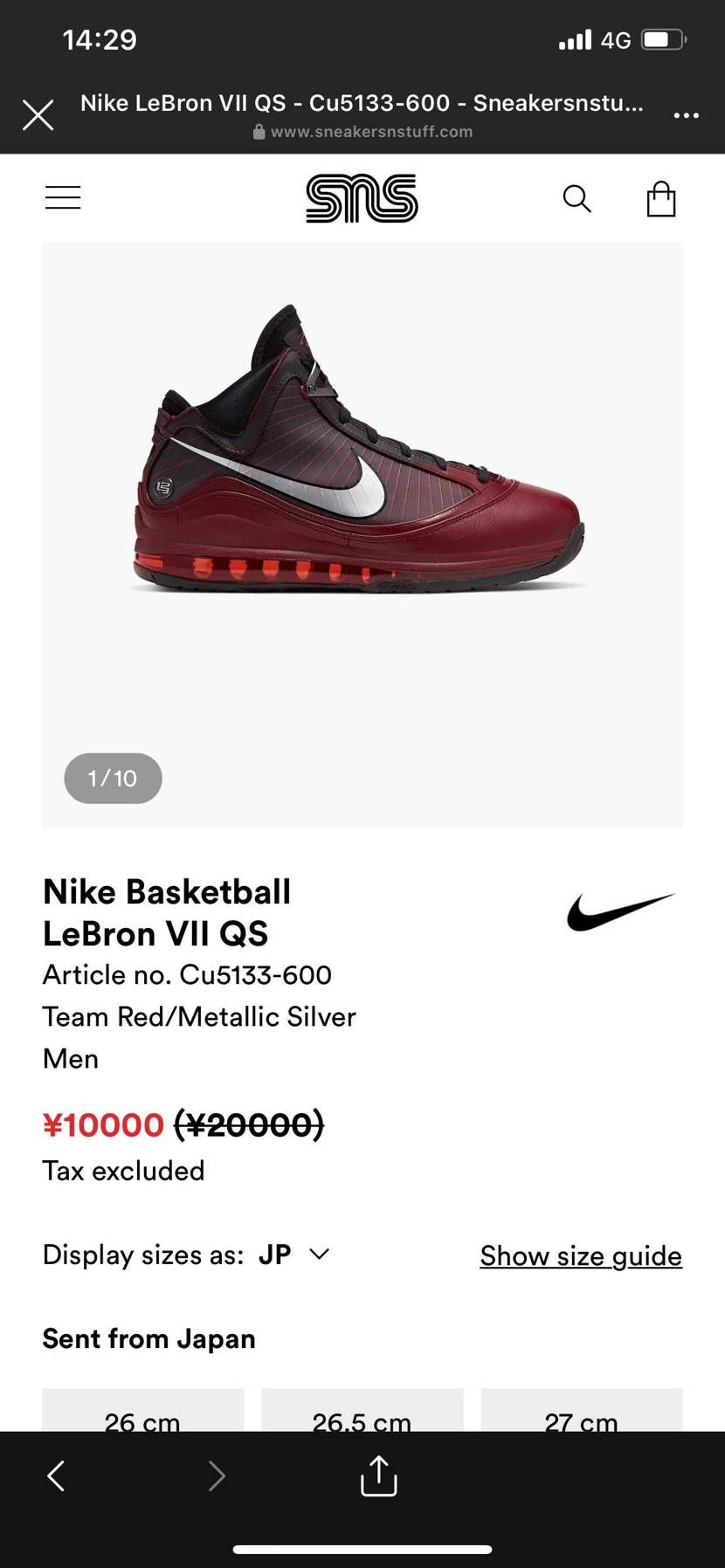The height and width of the screenshot is (1568, 725).
Task: Share this page
Action: [x=378, y=1475]
